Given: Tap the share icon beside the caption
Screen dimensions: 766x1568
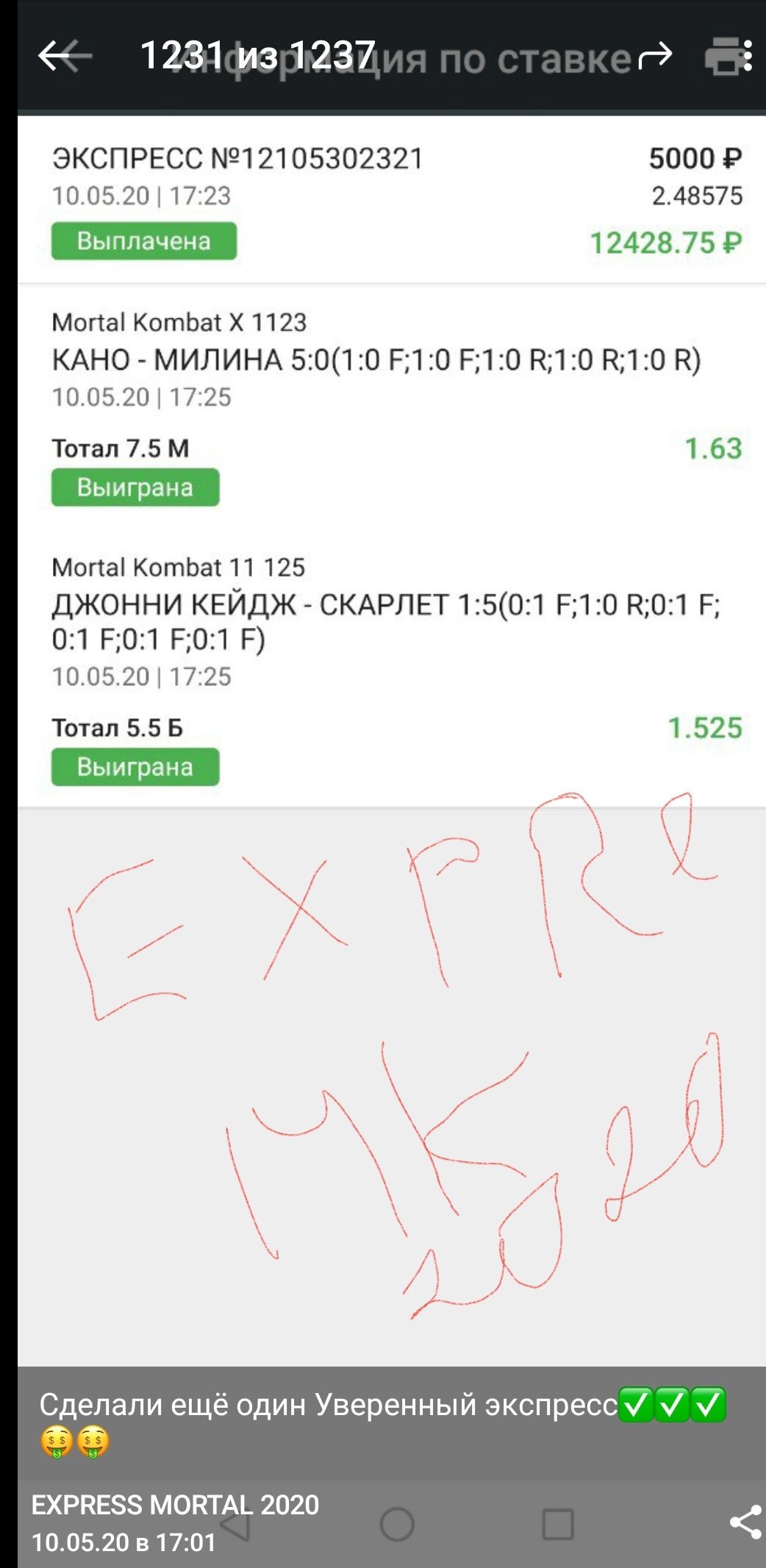Looking at the screenshot, I should 745,1522.
